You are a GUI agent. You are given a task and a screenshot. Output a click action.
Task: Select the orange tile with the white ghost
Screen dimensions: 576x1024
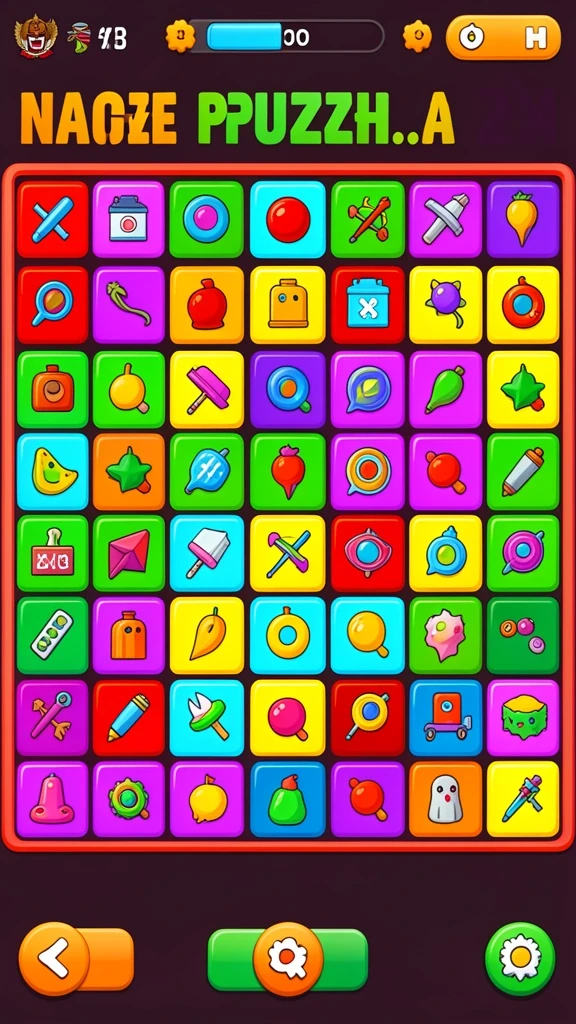coord(445,799)
